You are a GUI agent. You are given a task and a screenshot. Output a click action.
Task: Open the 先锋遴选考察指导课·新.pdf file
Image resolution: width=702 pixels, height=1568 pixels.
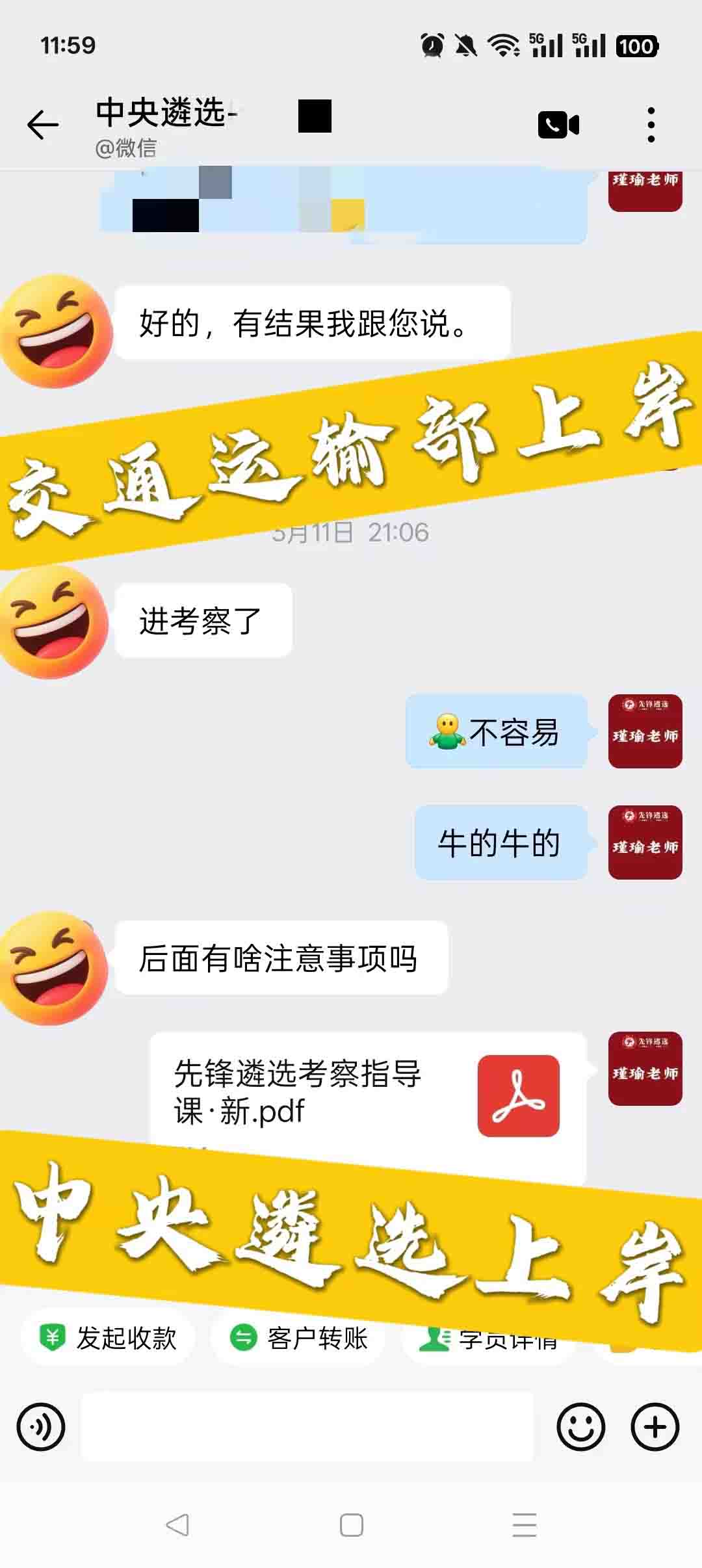pyautogui.click(x=368, y=1092)
